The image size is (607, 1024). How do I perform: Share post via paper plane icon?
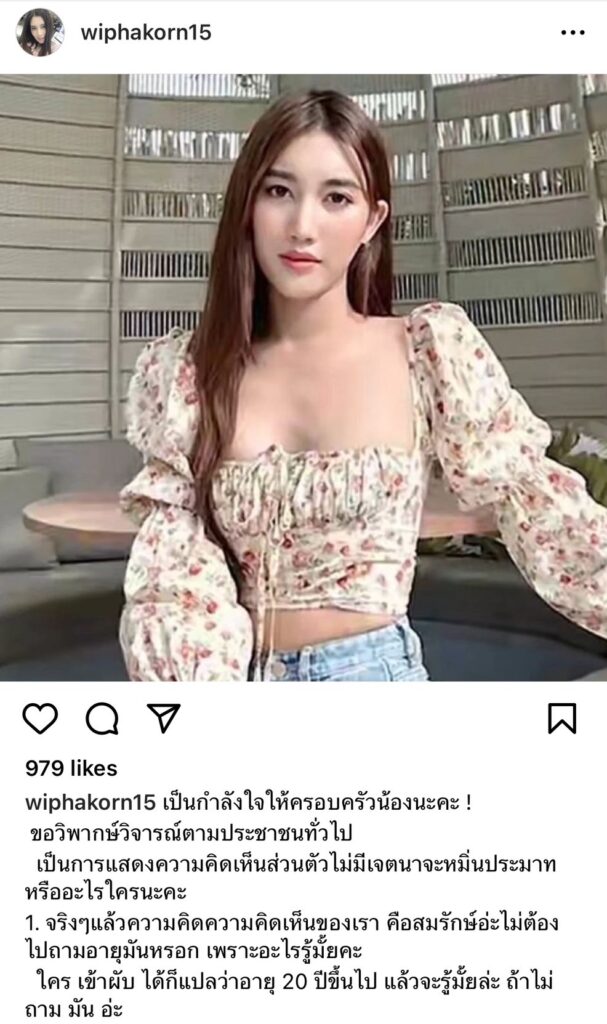pyautogui.click(x=163, y=717)
